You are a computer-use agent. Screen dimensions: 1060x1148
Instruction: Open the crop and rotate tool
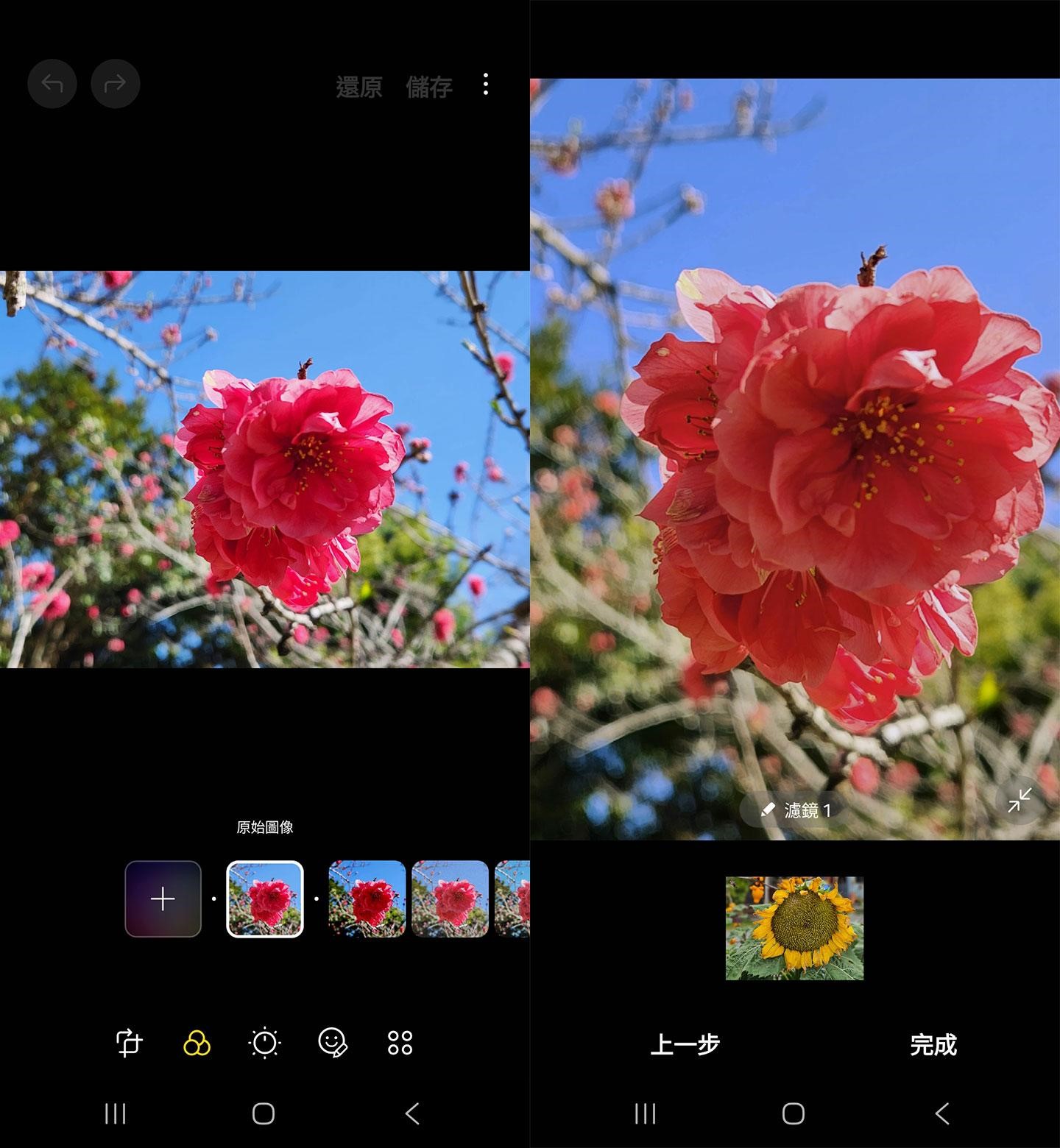pos(130,1043)
